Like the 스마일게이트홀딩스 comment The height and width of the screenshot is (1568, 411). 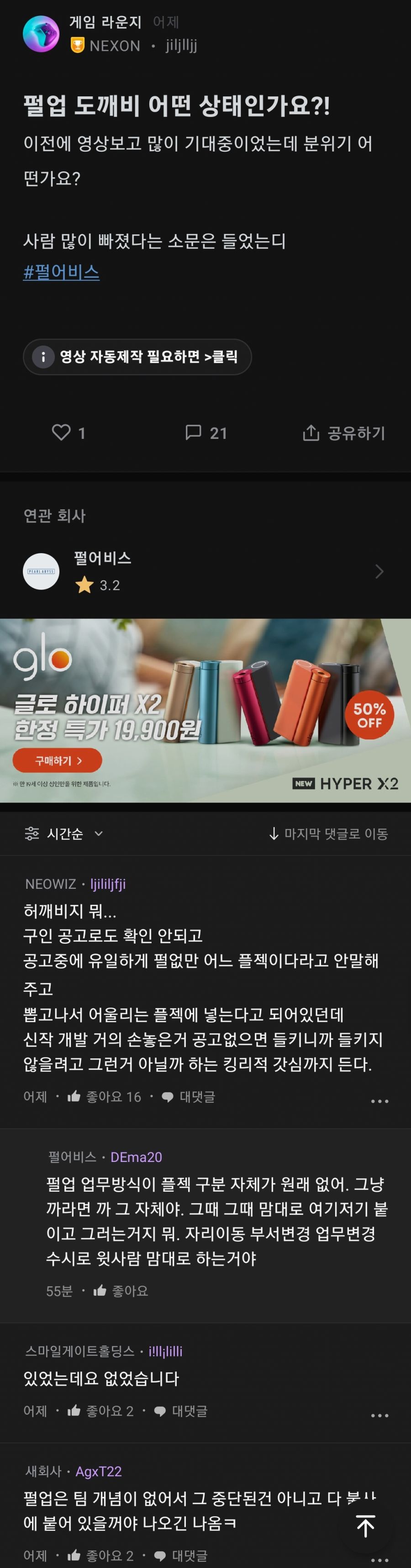pos(100,1410)
